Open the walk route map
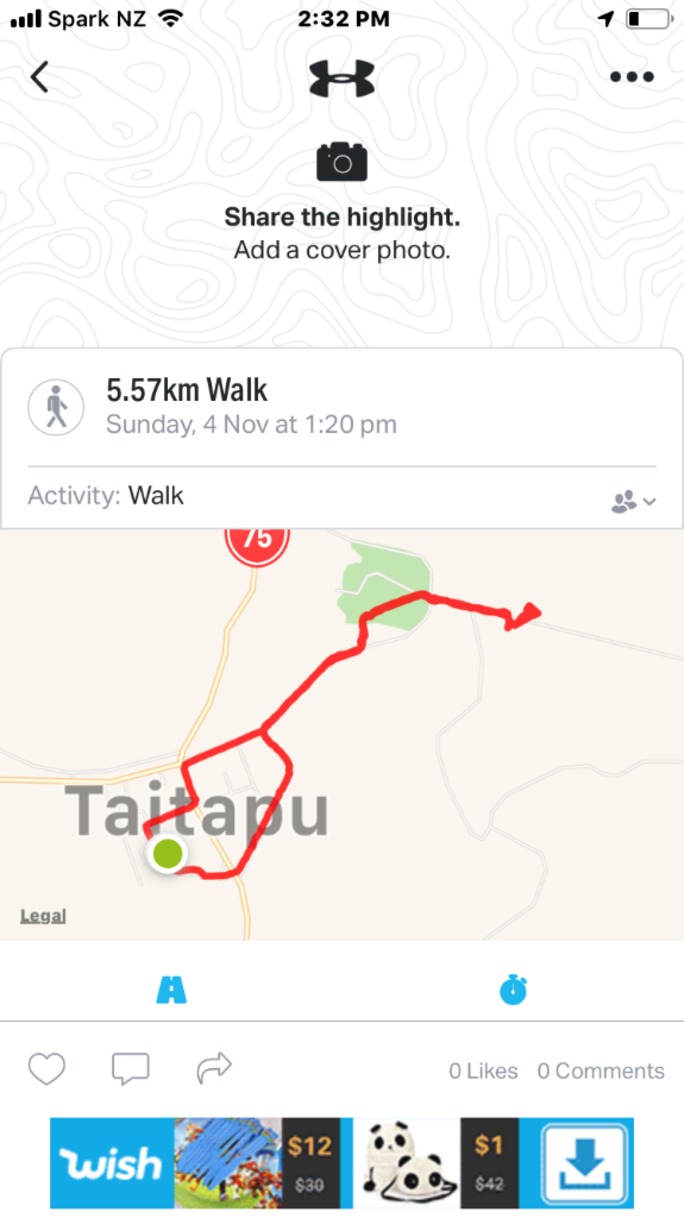 pos(400,720)
